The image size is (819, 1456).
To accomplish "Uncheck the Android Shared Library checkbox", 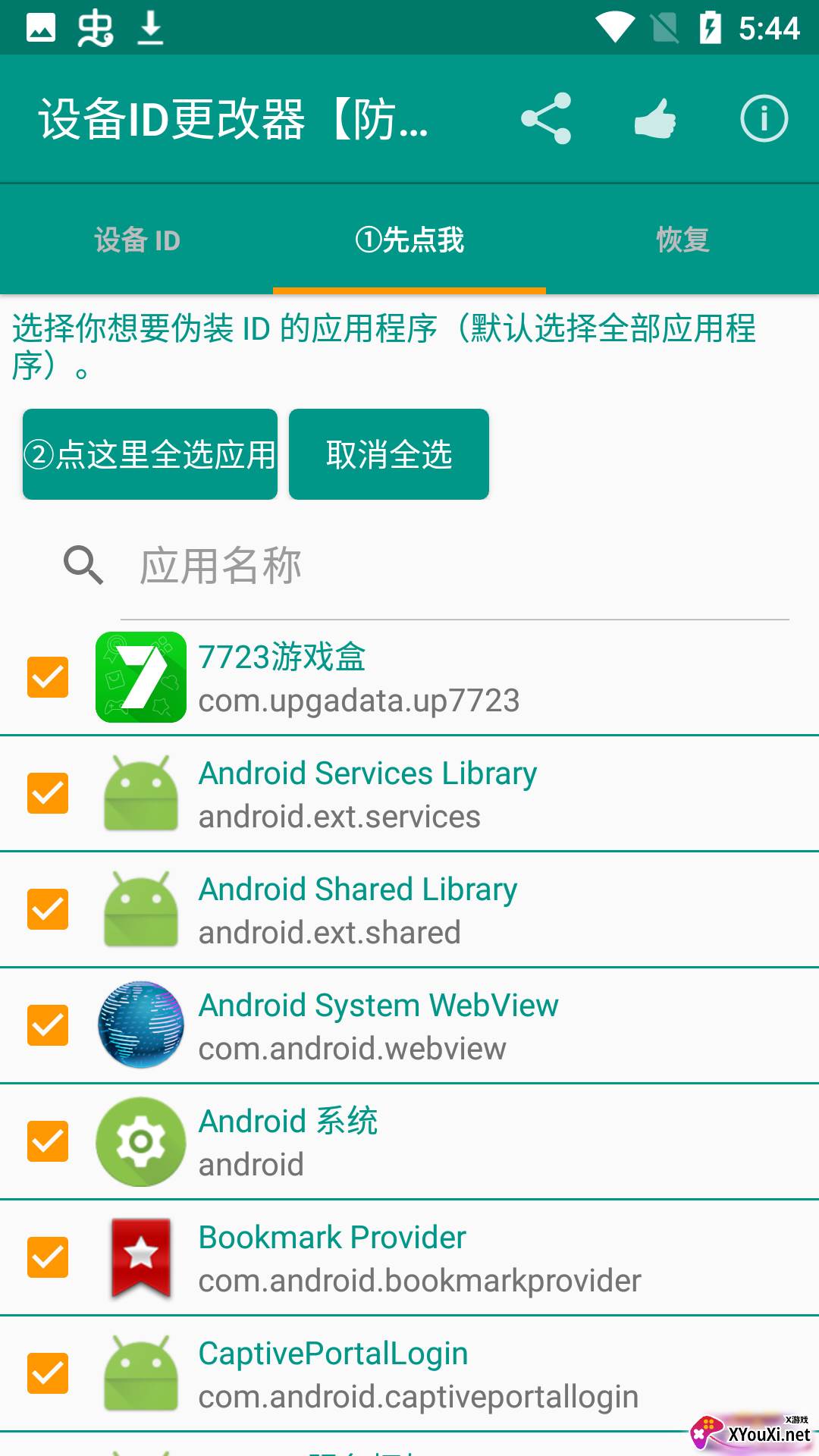I will tap(48, 909).
